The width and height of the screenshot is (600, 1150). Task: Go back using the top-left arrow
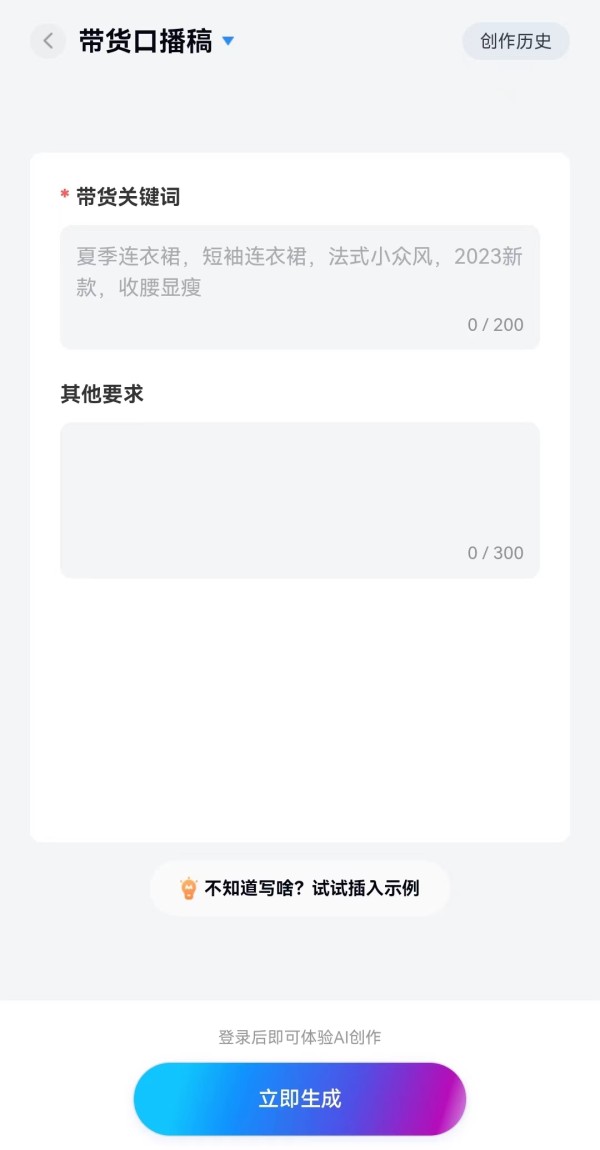tap(48, 42)
